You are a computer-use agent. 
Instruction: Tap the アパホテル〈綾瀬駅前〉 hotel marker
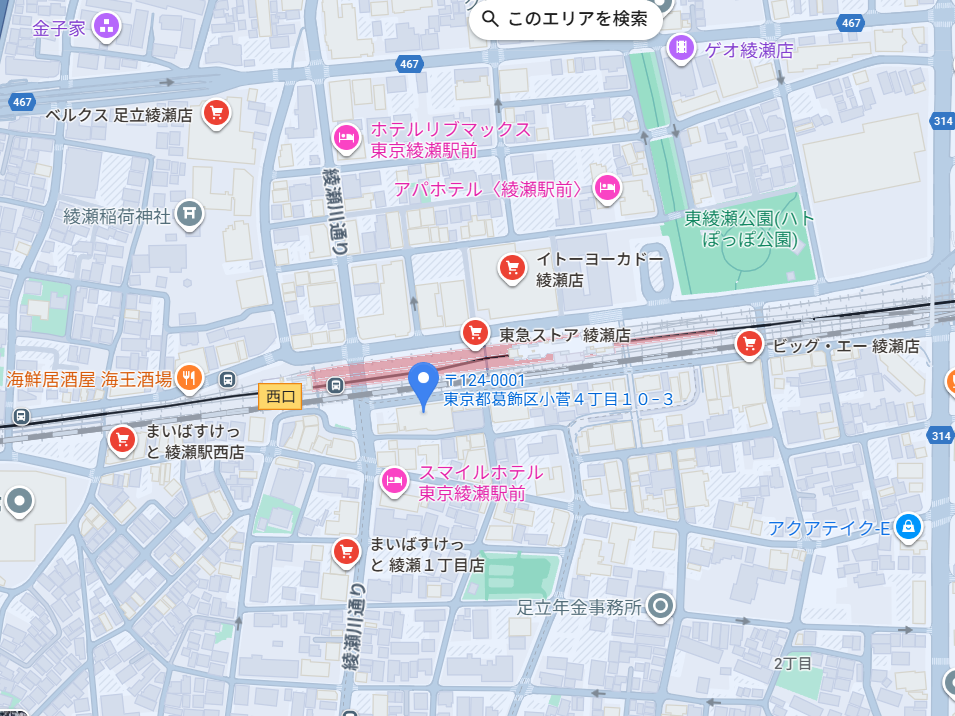[x=606, y=186]
